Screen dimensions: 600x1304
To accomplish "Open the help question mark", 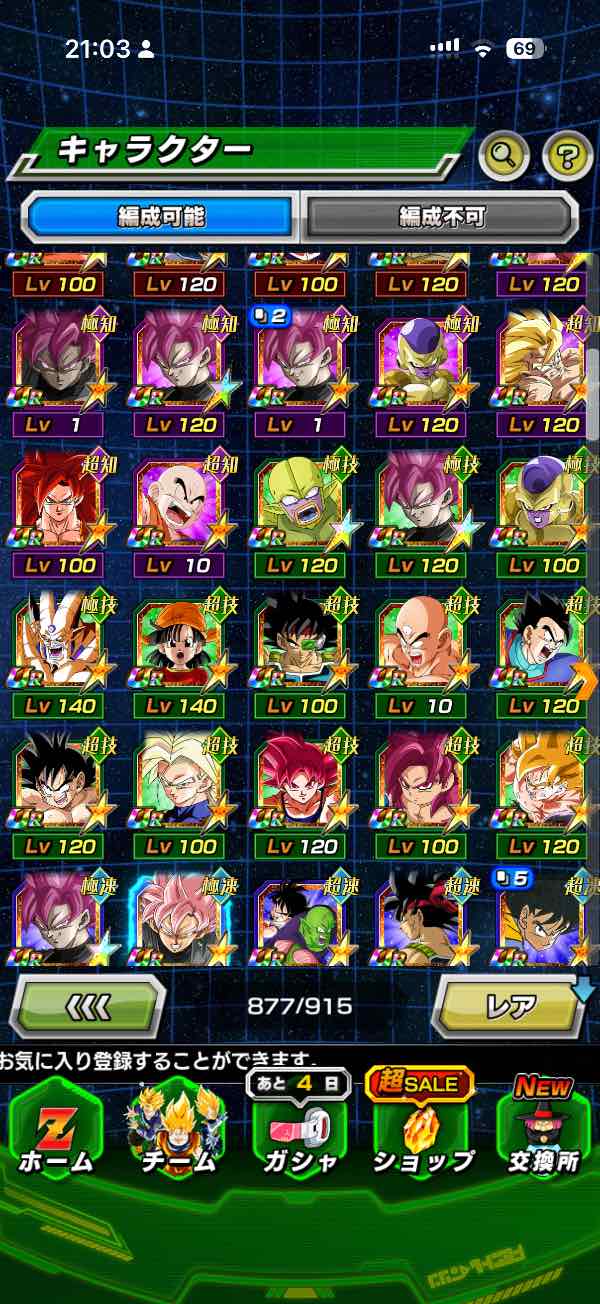I will [567, 154].
